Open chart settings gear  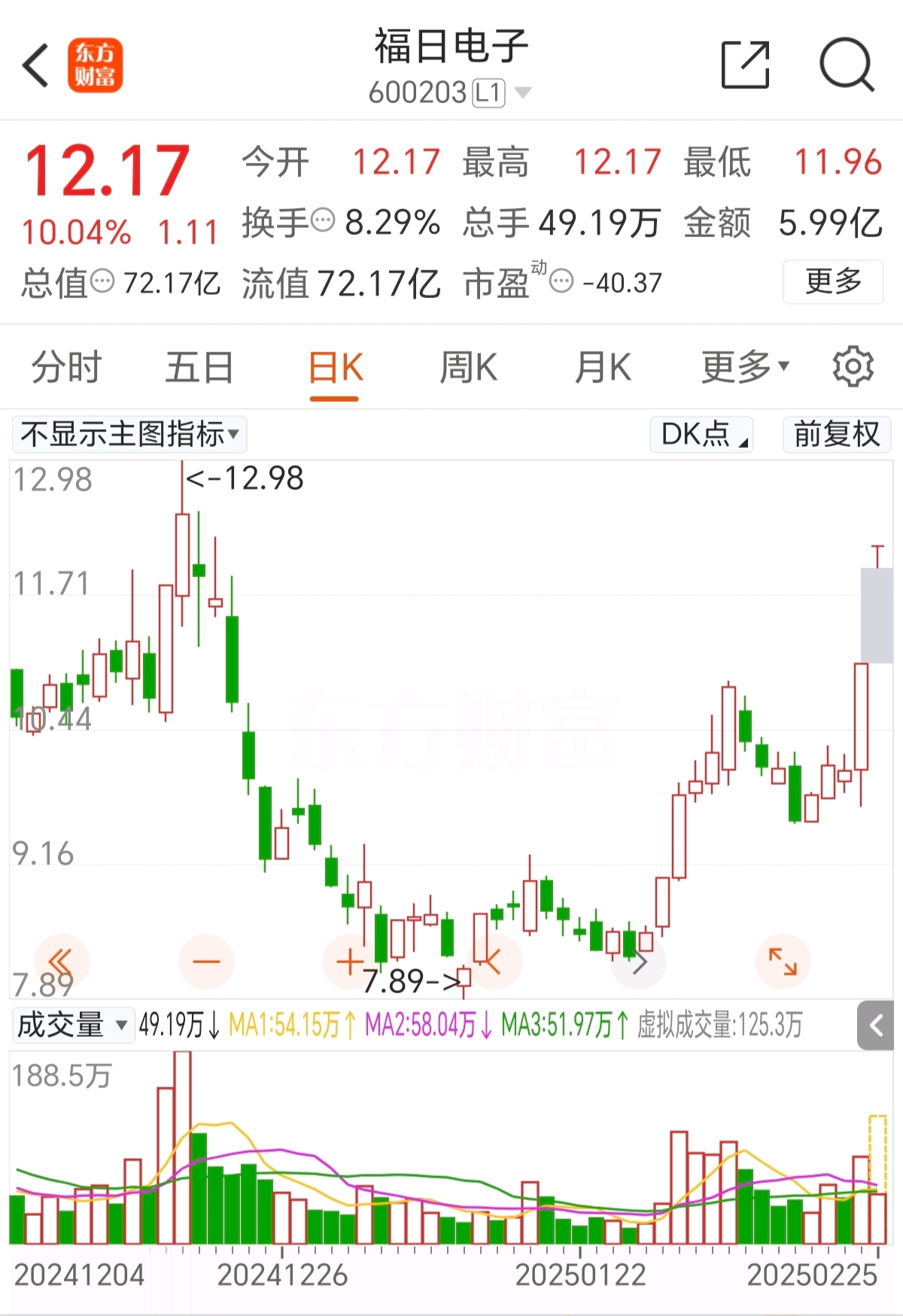point(853,367)
